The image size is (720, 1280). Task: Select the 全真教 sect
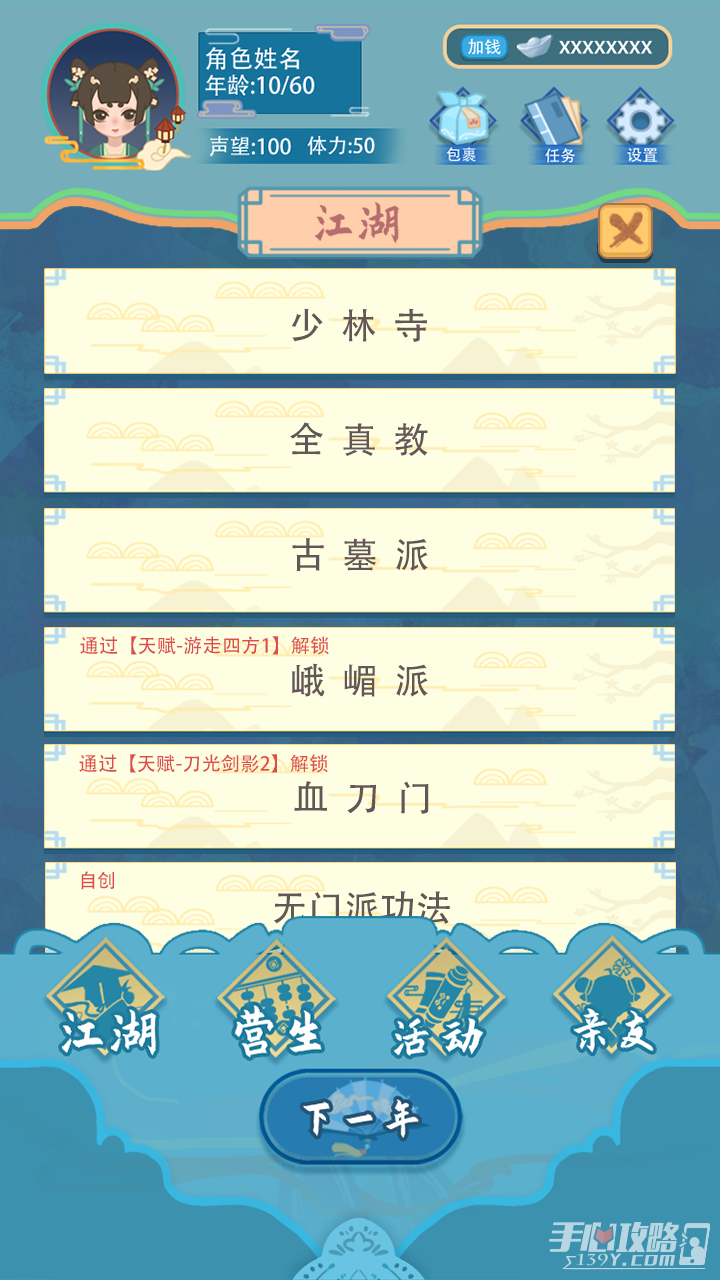click(359, 440)
